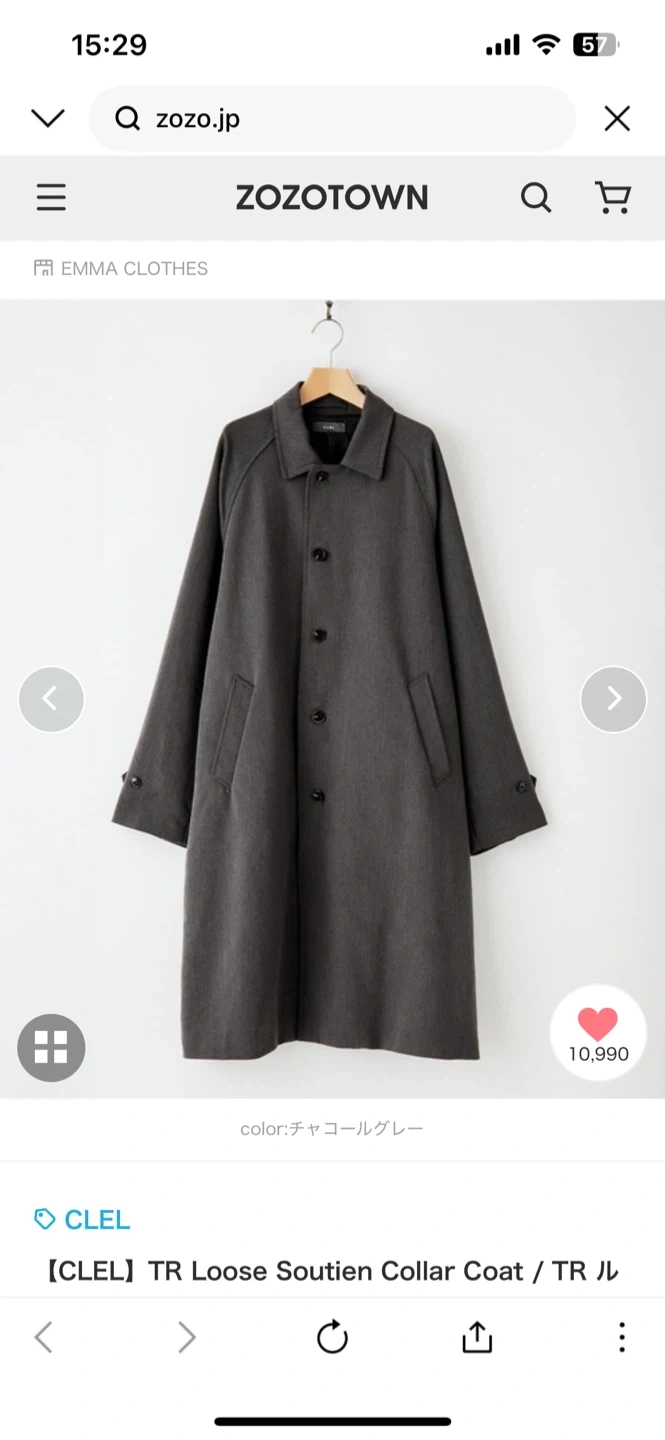This screenshot has width=665, height=1440.
Task: Open the browser's three-dot menu
Action: 621,1337
